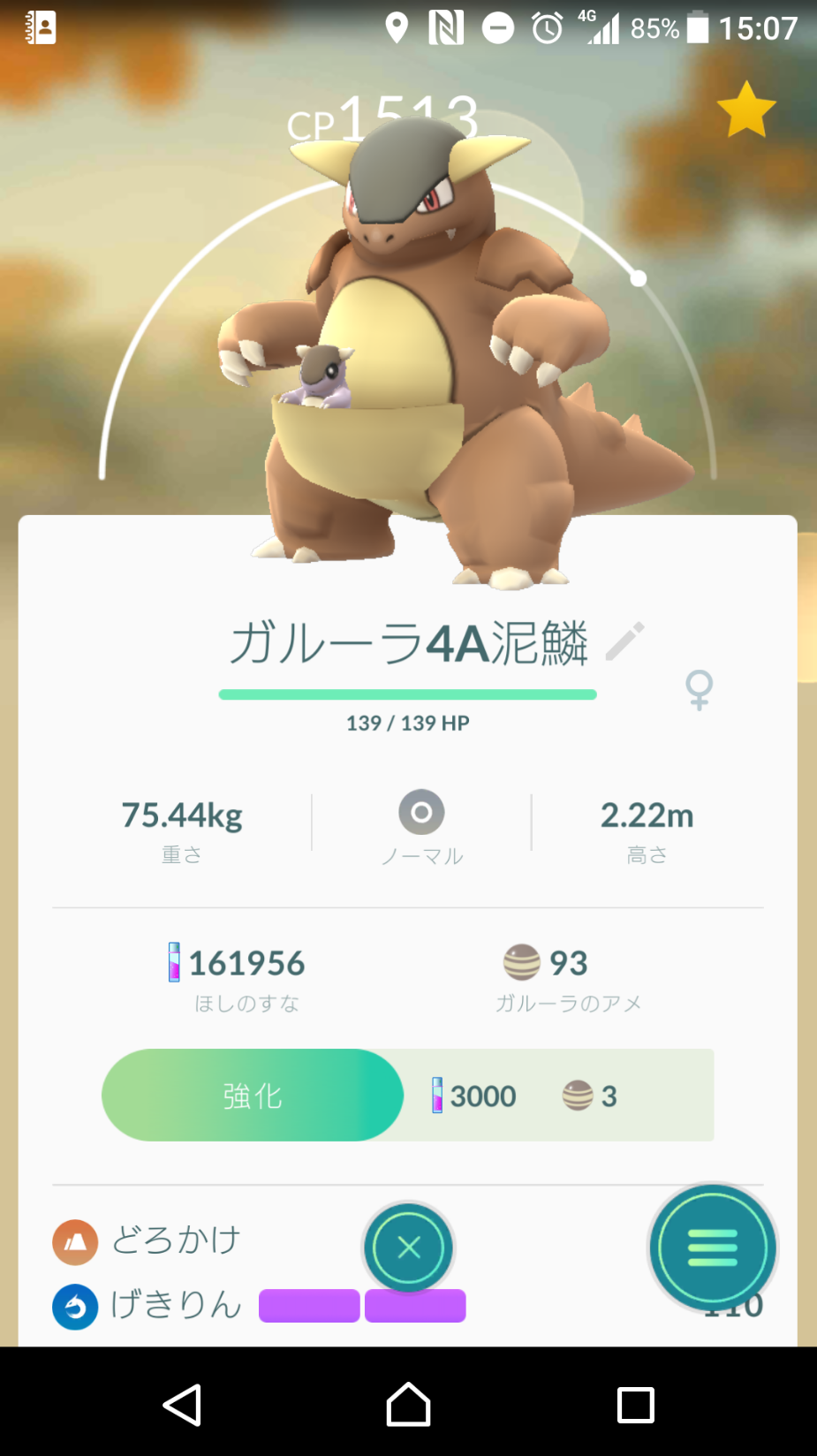Tap the 強化 power up button
The width and height of the screenshot is (817, 1456).
[253, 1096]
